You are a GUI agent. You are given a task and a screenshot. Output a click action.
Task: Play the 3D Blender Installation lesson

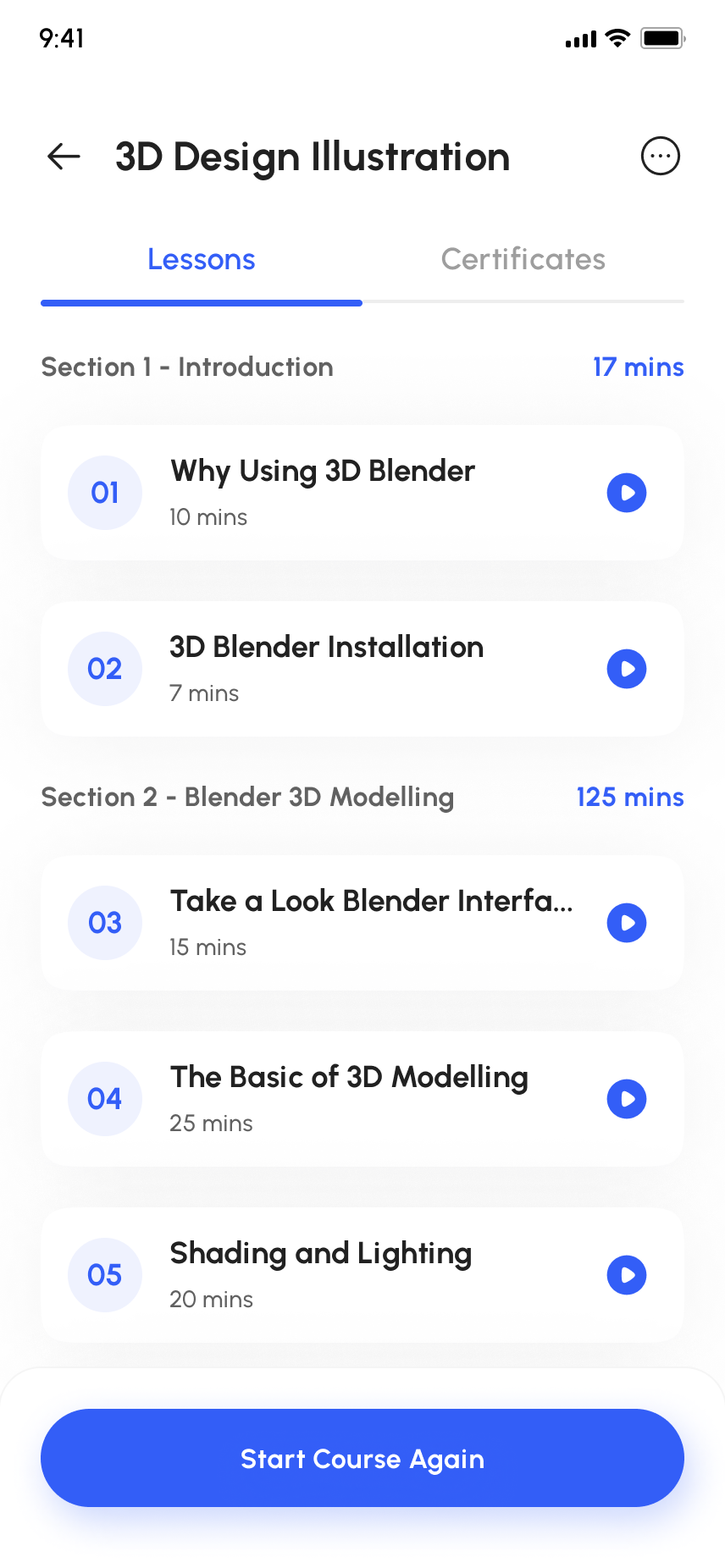coord(627,669)
